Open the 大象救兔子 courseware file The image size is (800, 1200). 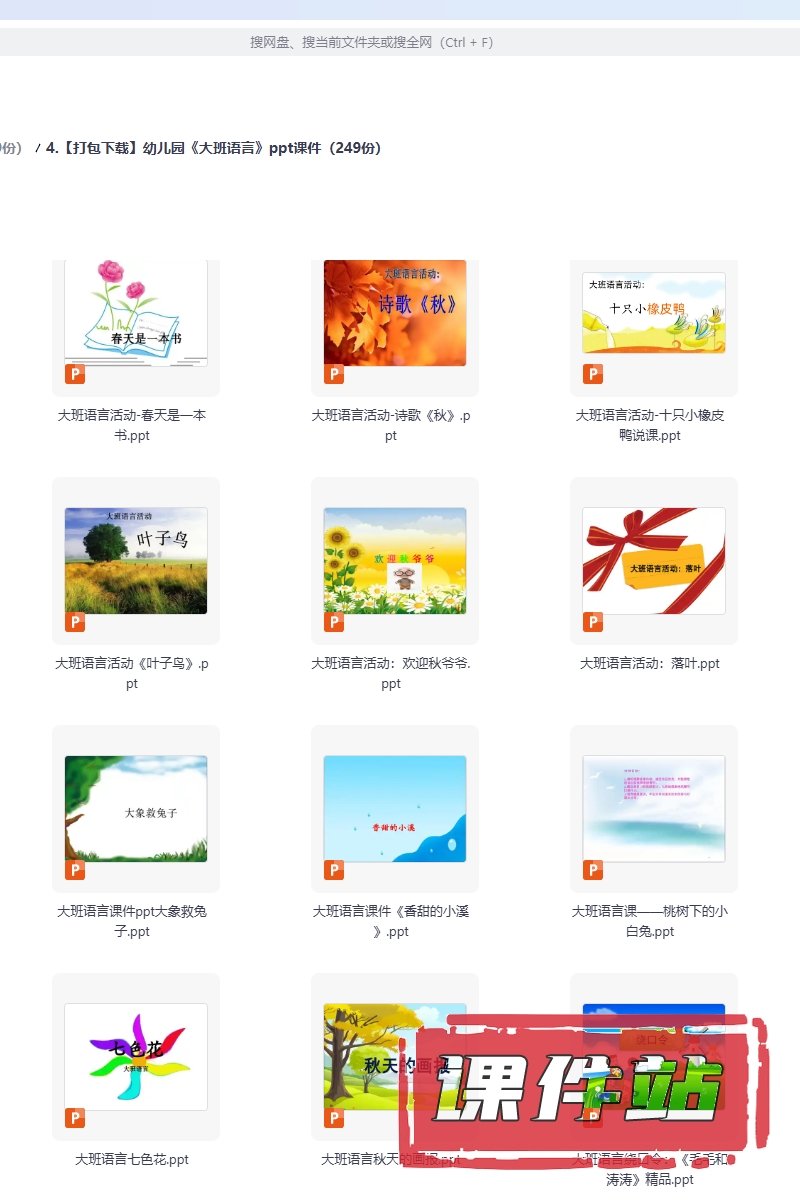tap(136, 808)
